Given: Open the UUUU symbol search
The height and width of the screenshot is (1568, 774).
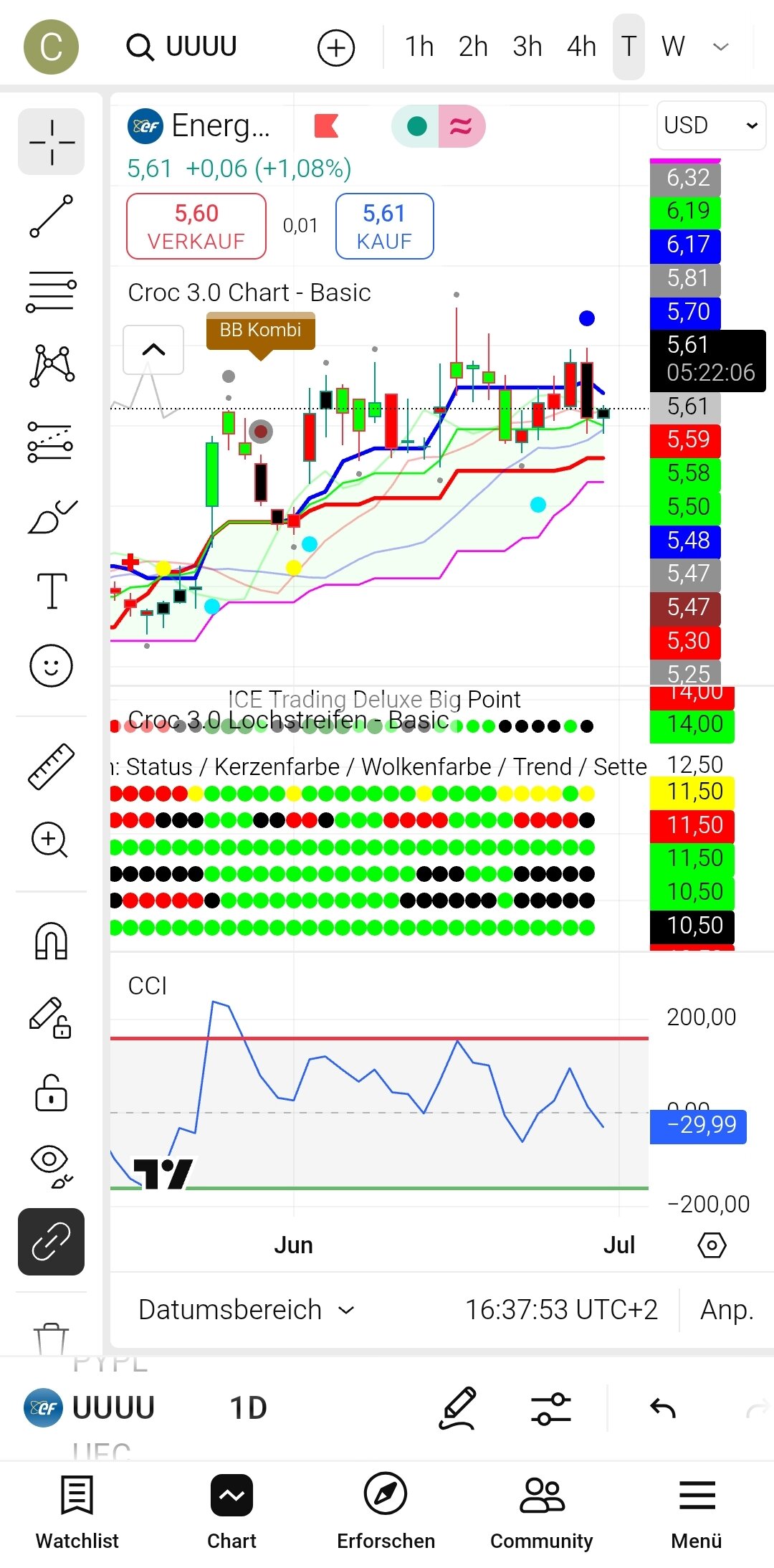Looking at the screenshot, I should 182,47.
